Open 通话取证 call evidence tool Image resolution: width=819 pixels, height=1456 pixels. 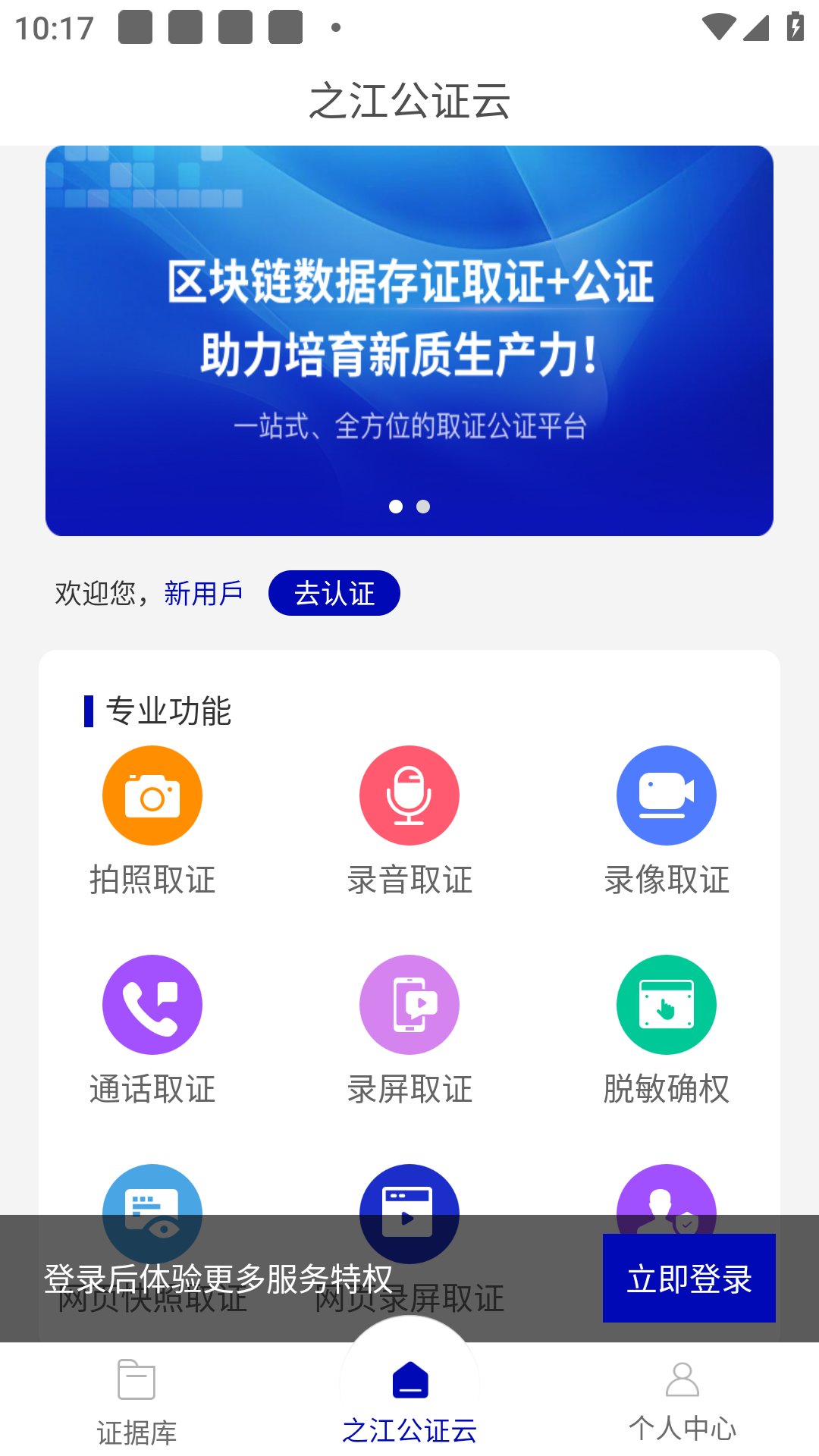pos(152,1004)
